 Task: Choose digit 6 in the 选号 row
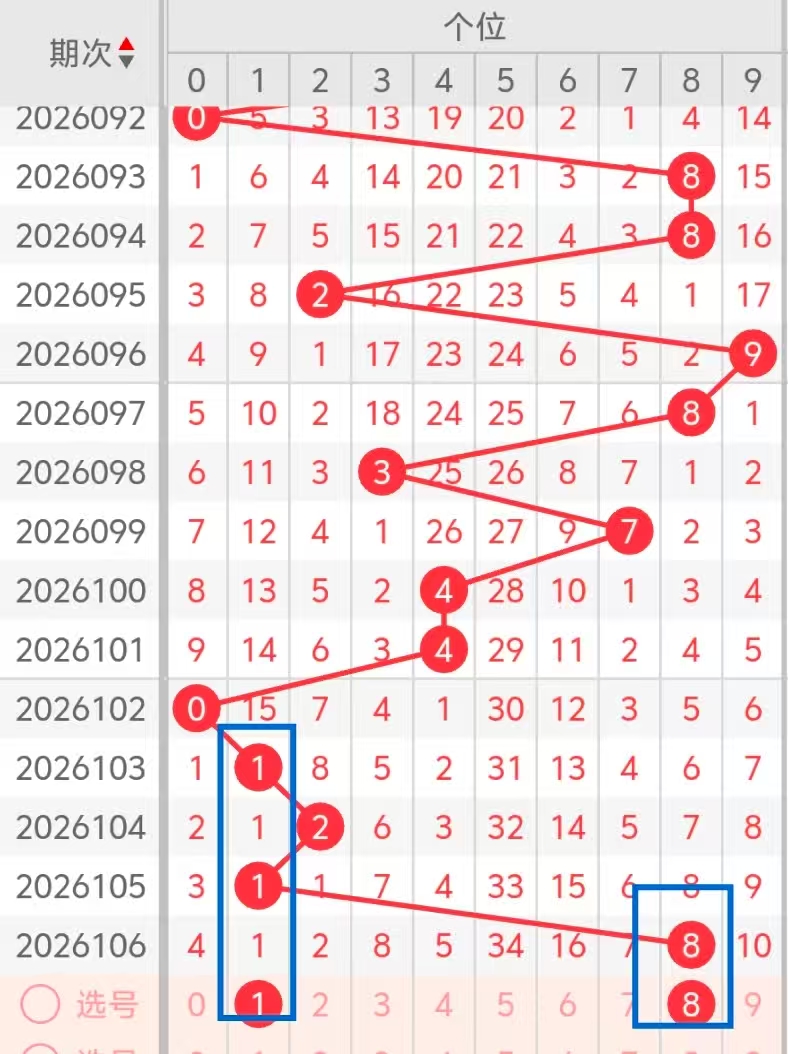tap(567, 1004)
